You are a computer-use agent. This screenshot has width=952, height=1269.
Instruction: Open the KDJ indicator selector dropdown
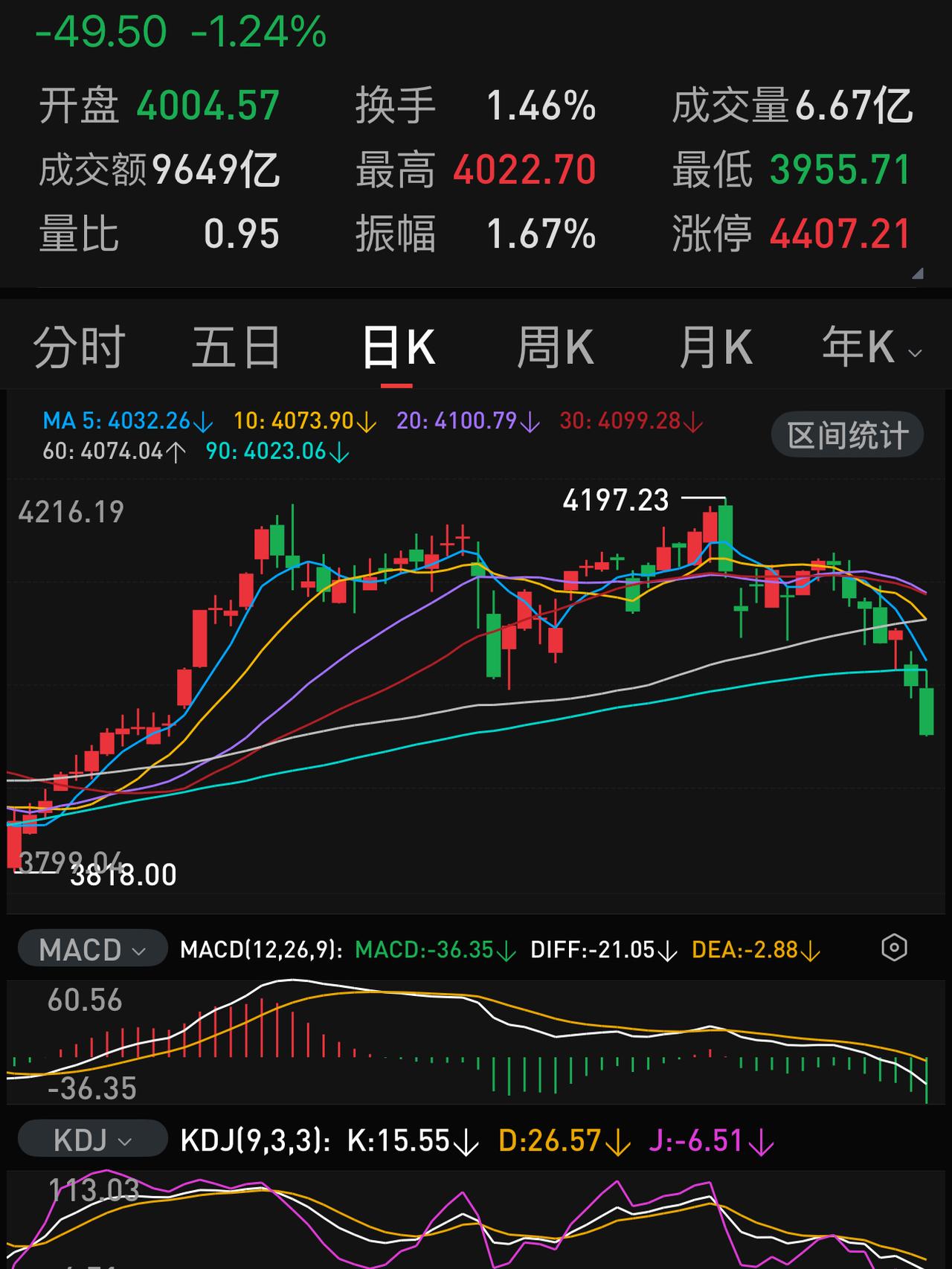[x=94, y=1139]
